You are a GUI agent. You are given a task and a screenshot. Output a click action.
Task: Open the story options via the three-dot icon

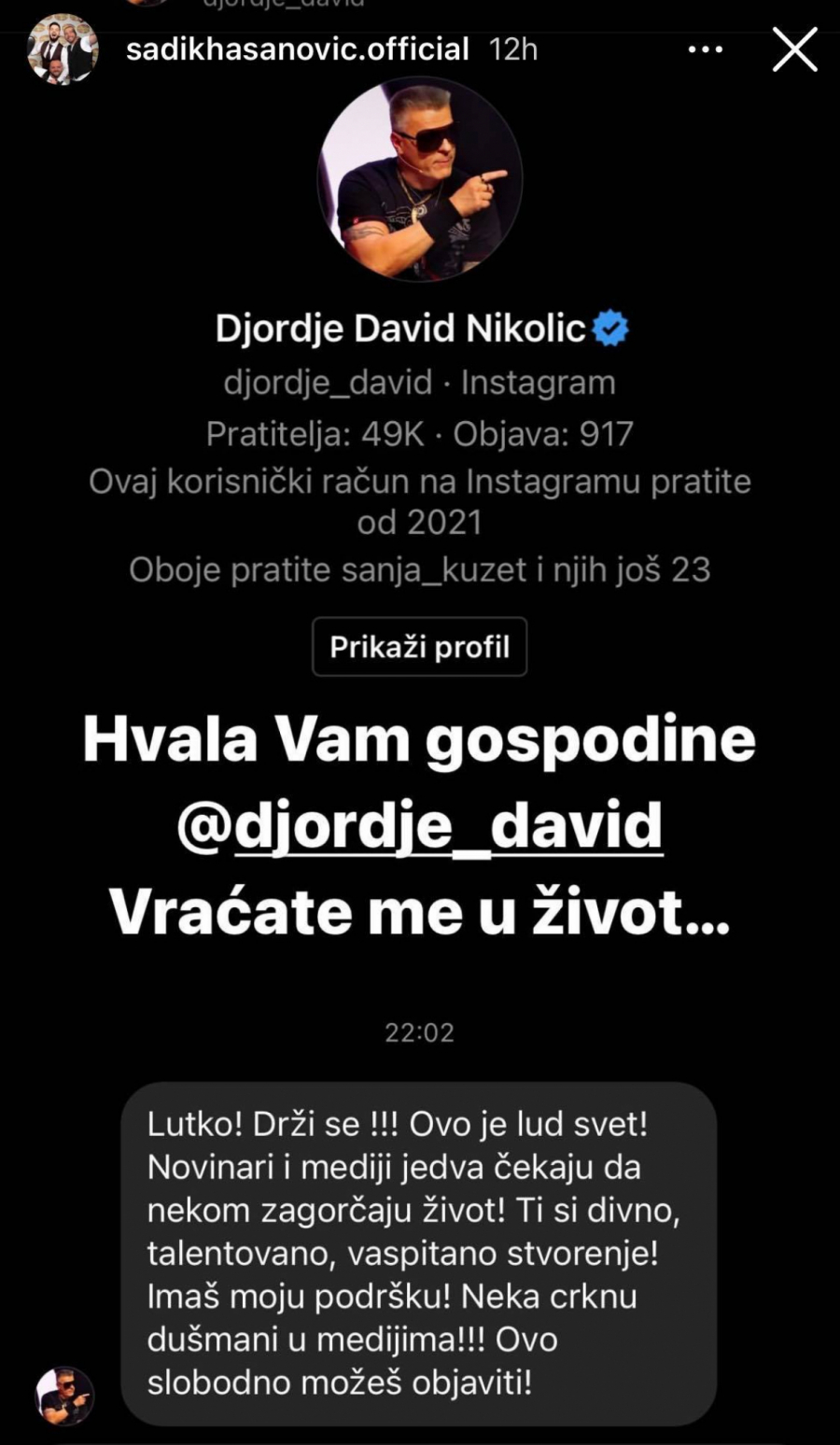(x=707, y=50)
